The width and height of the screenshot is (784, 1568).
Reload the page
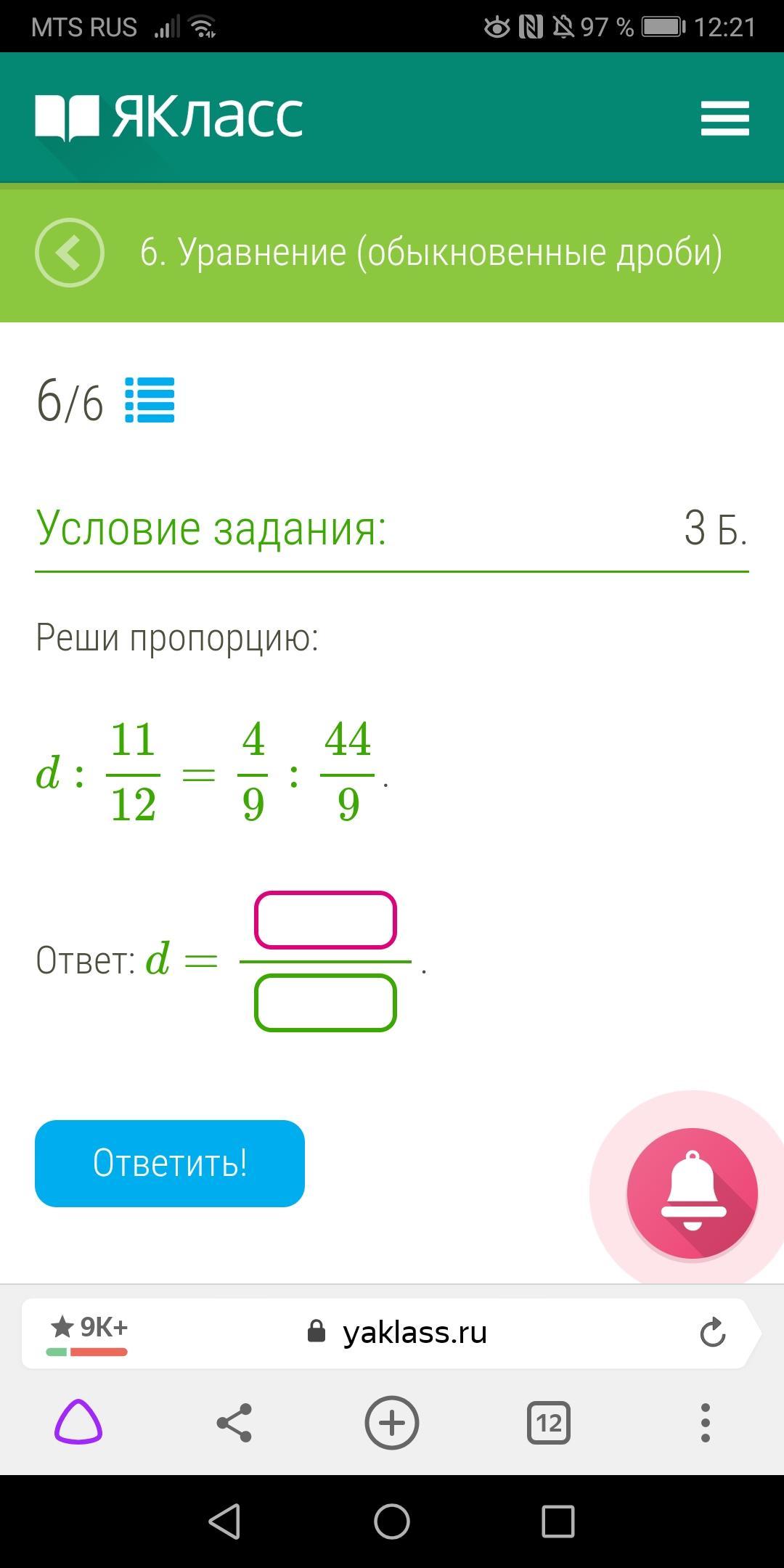712,1333
